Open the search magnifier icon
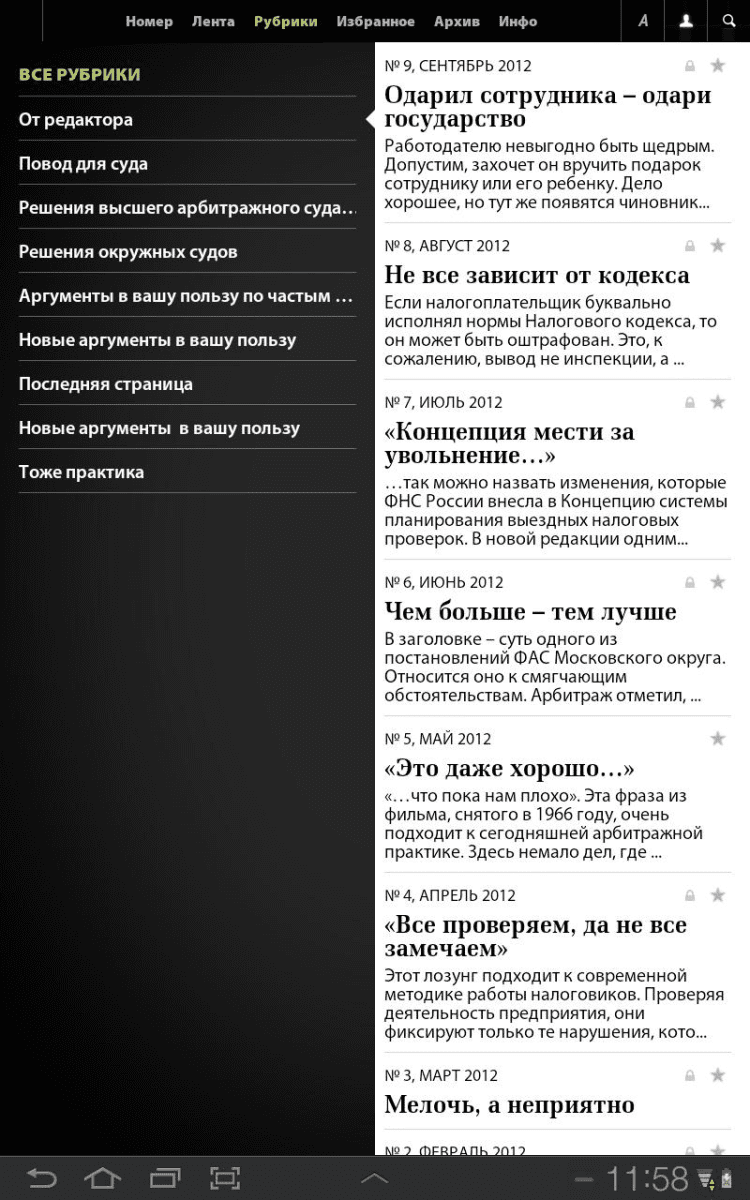 [x=729, y=21]
